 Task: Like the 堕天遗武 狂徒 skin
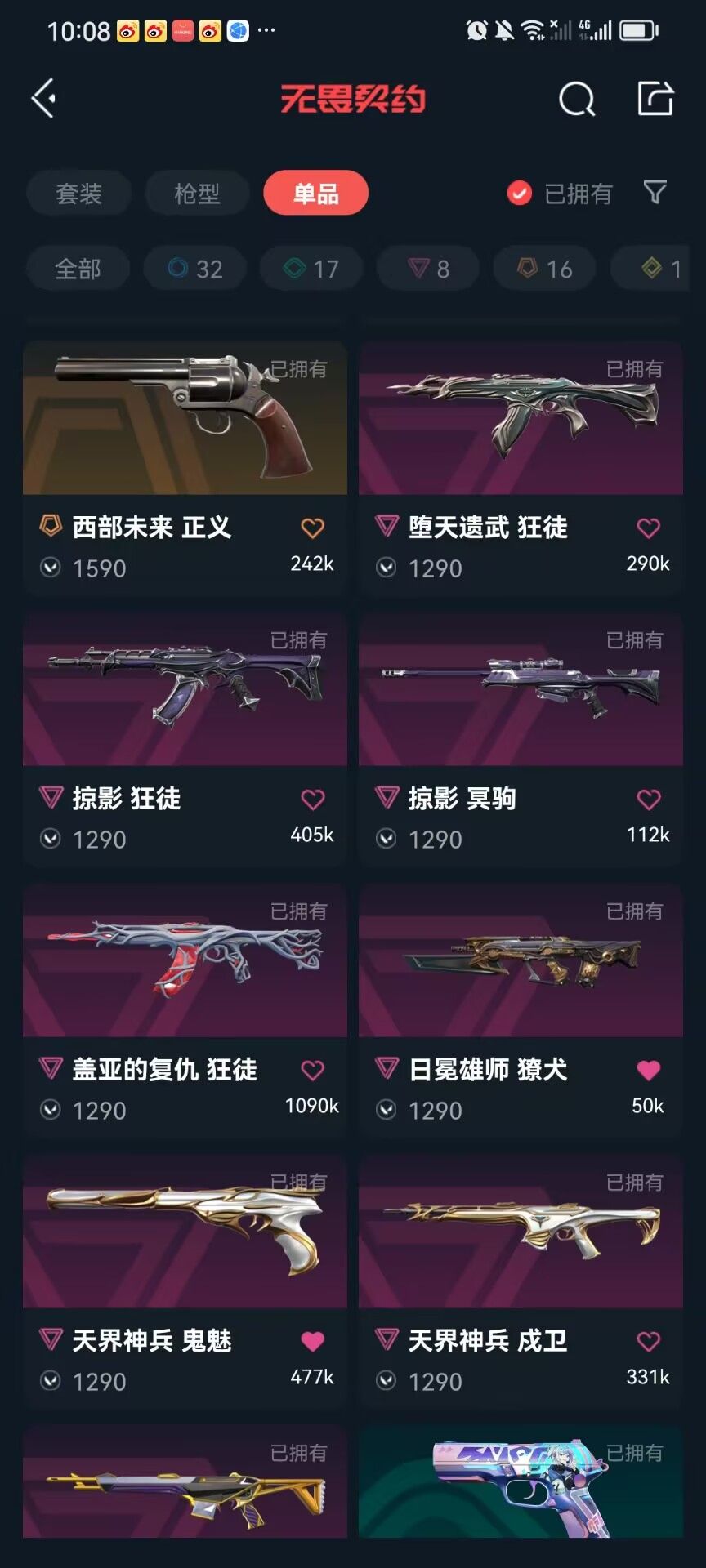pyautogui.click(x=649, y=528)
